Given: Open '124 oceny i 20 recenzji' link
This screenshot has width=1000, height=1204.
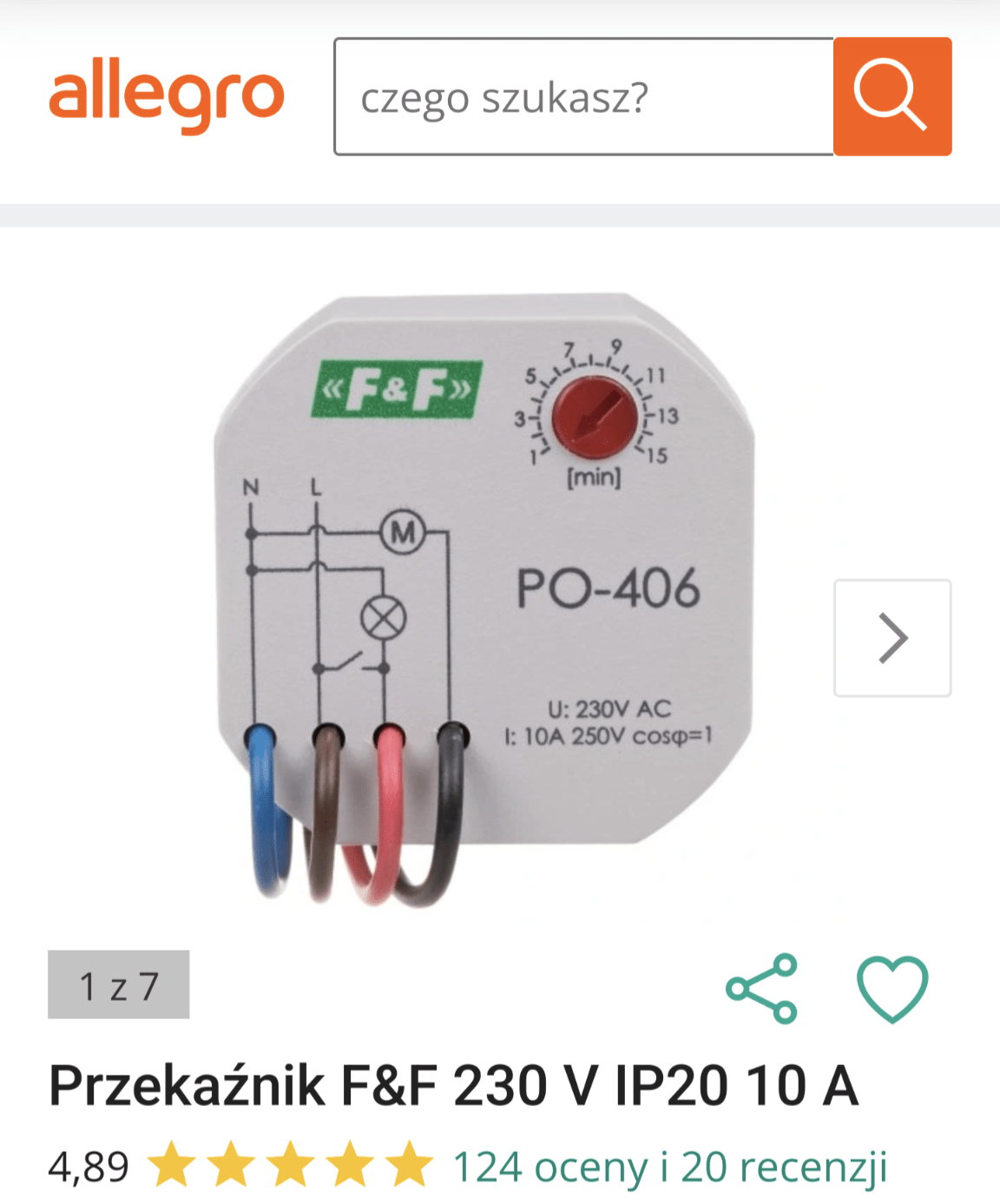Looking at the screenshot, I should click(669, 1167).
